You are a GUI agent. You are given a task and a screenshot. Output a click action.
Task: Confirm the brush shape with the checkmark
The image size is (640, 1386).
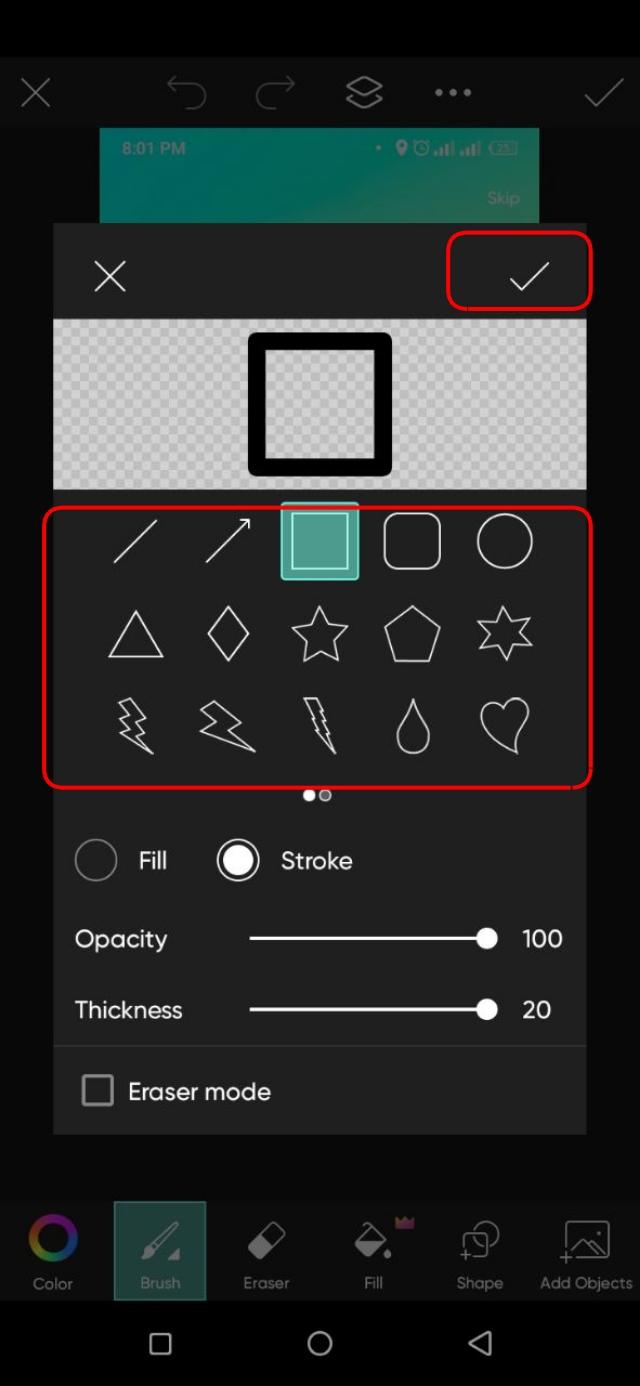coord(529,276)
